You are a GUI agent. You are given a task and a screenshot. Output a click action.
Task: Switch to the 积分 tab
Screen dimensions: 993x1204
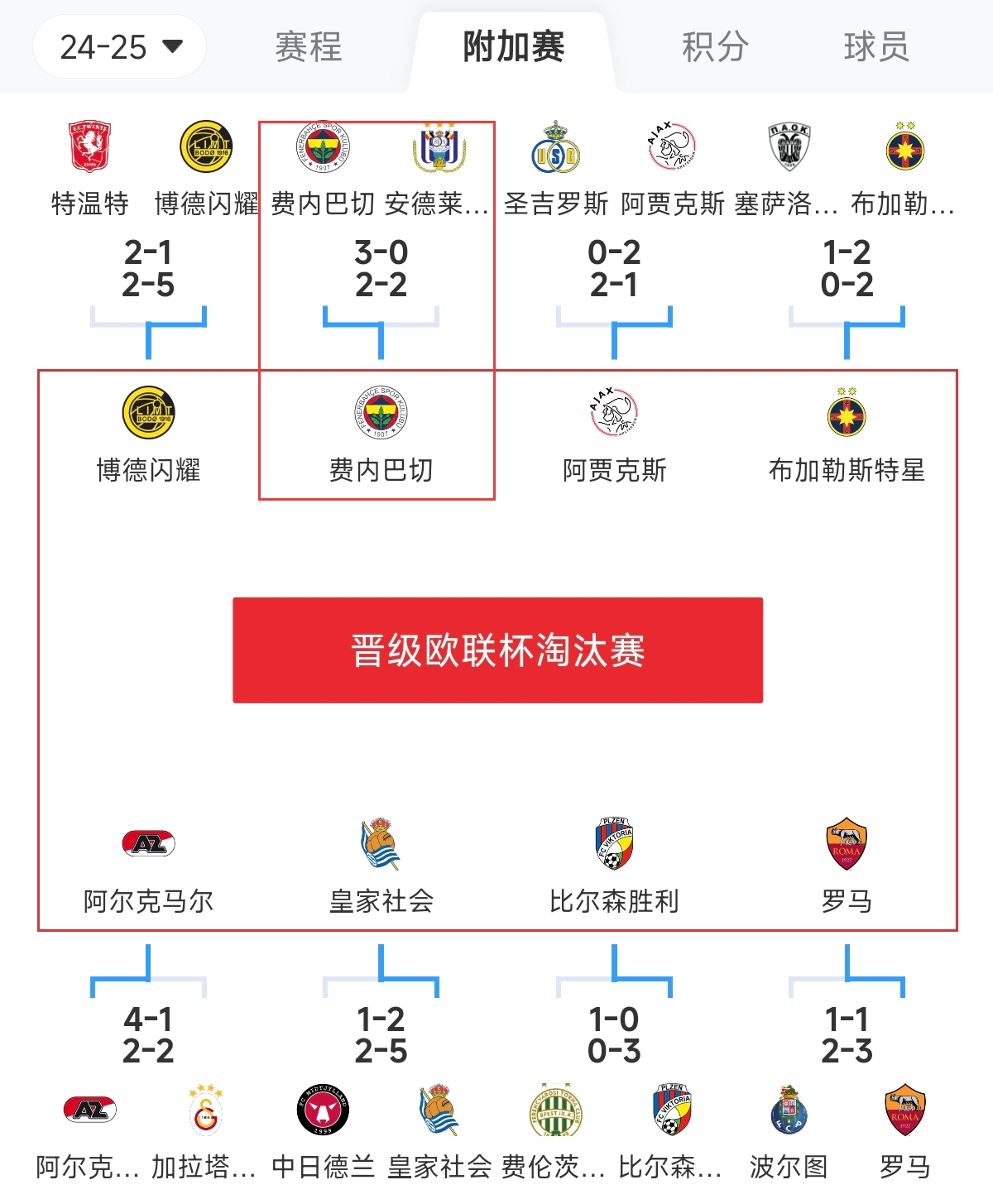click(x=715, y=47)
